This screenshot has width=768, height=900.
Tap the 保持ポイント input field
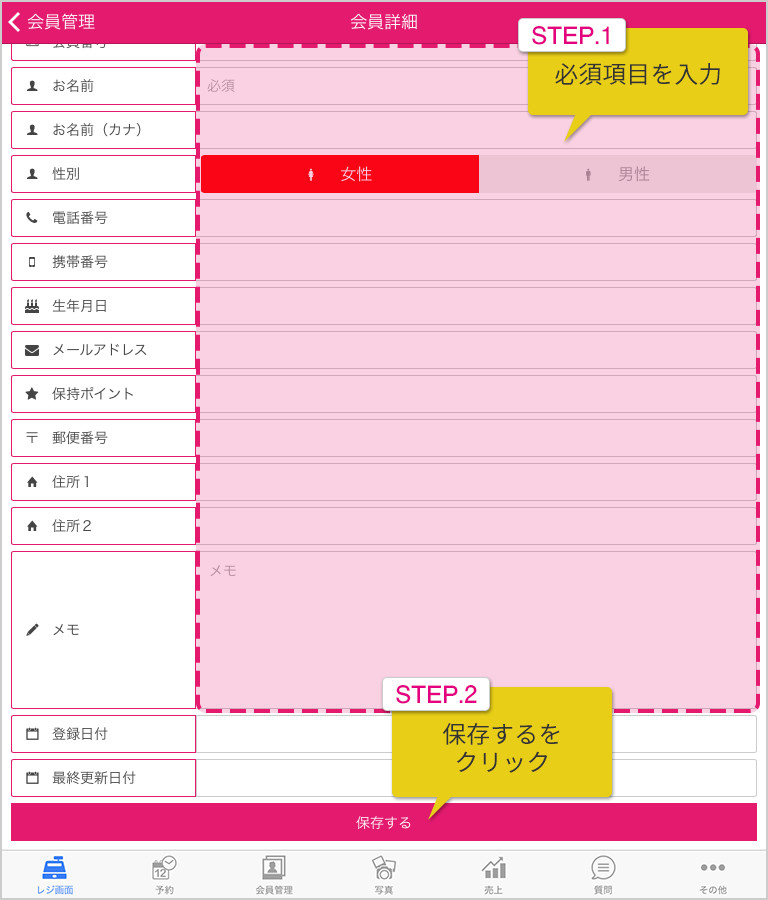[478, 394]
